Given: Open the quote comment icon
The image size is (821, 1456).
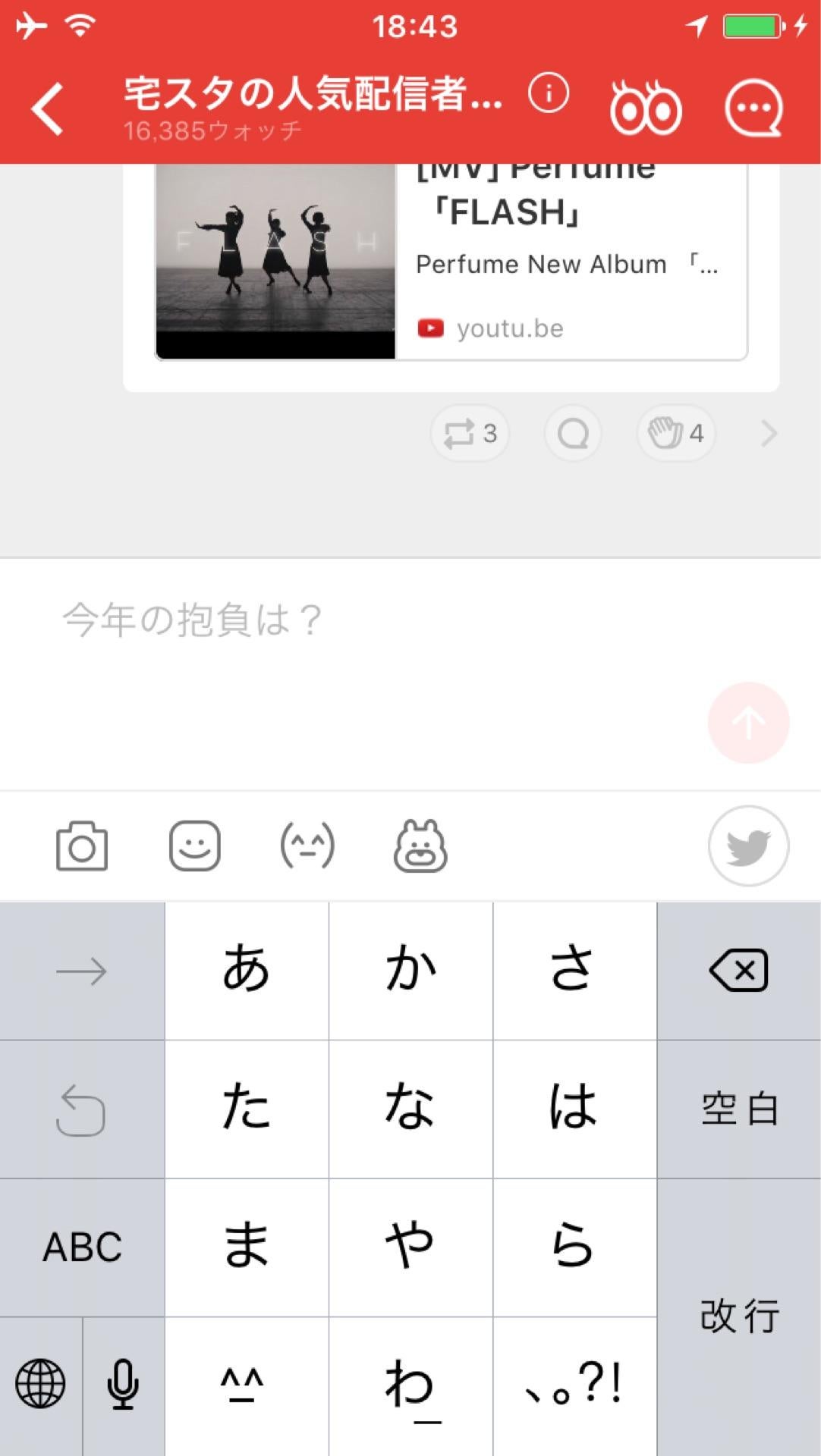Looking at the screenshot, I should coord(573,433).
